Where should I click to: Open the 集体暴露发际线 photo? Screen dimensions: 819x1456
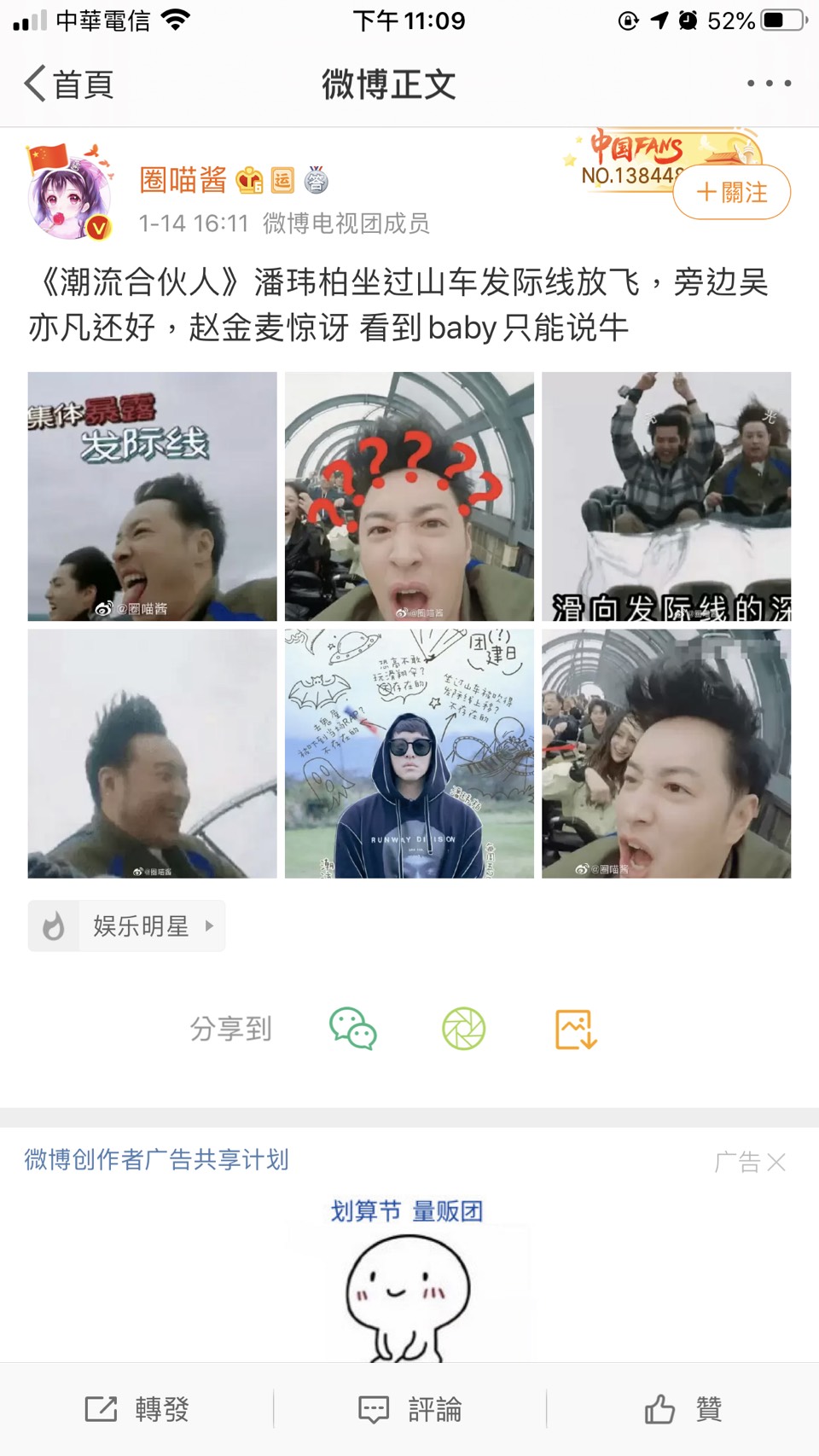pos(153,496)
